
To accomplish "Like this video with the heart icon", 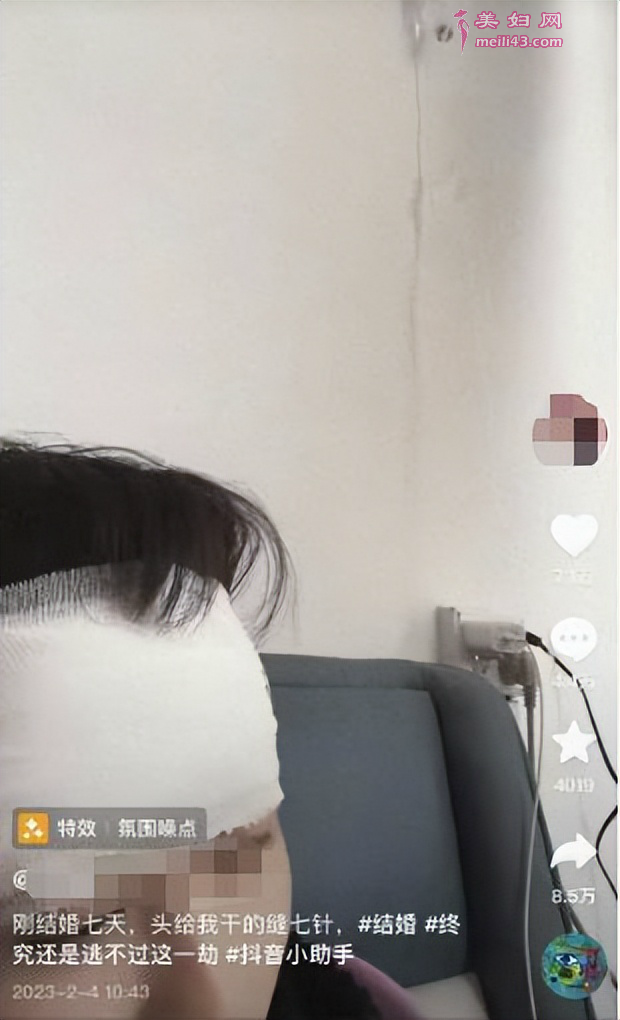I will click(574, 536).
